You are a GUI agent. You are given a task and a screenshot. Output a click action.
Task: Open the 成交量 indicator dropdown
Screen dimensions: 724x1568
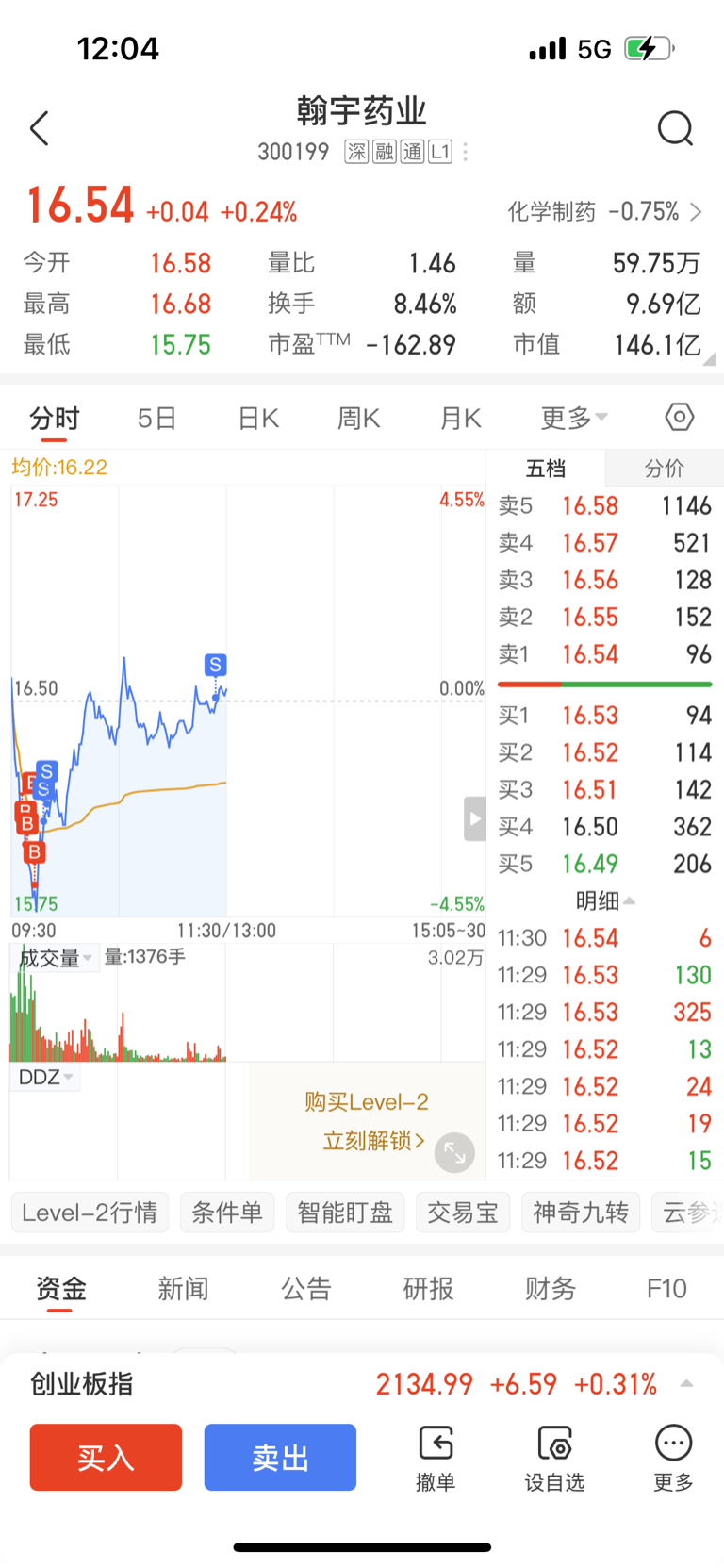(x=55, y=958)
